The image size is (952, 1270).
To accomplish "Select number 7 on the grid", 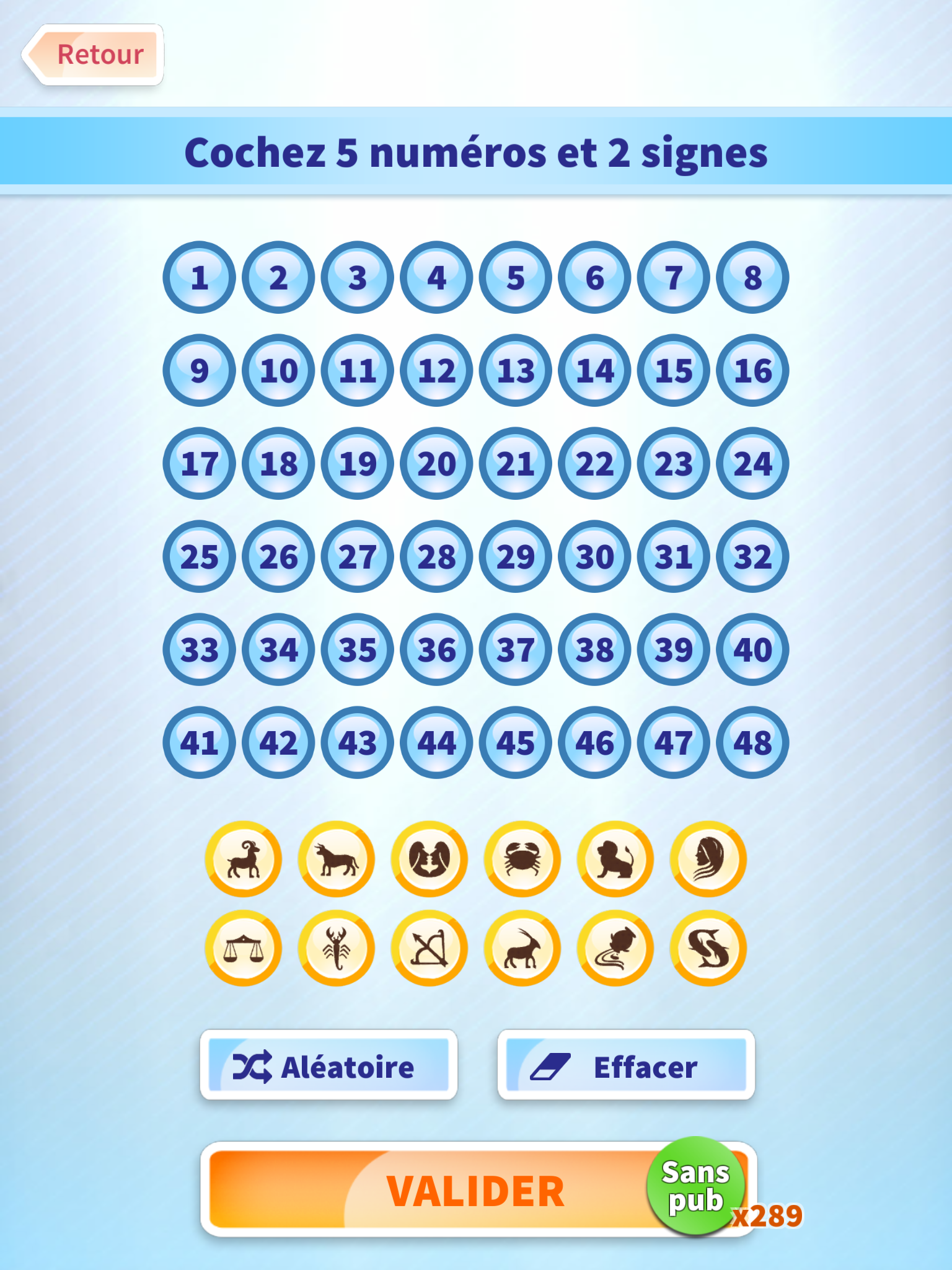I will pyautogui.click(x=673, y=277).
